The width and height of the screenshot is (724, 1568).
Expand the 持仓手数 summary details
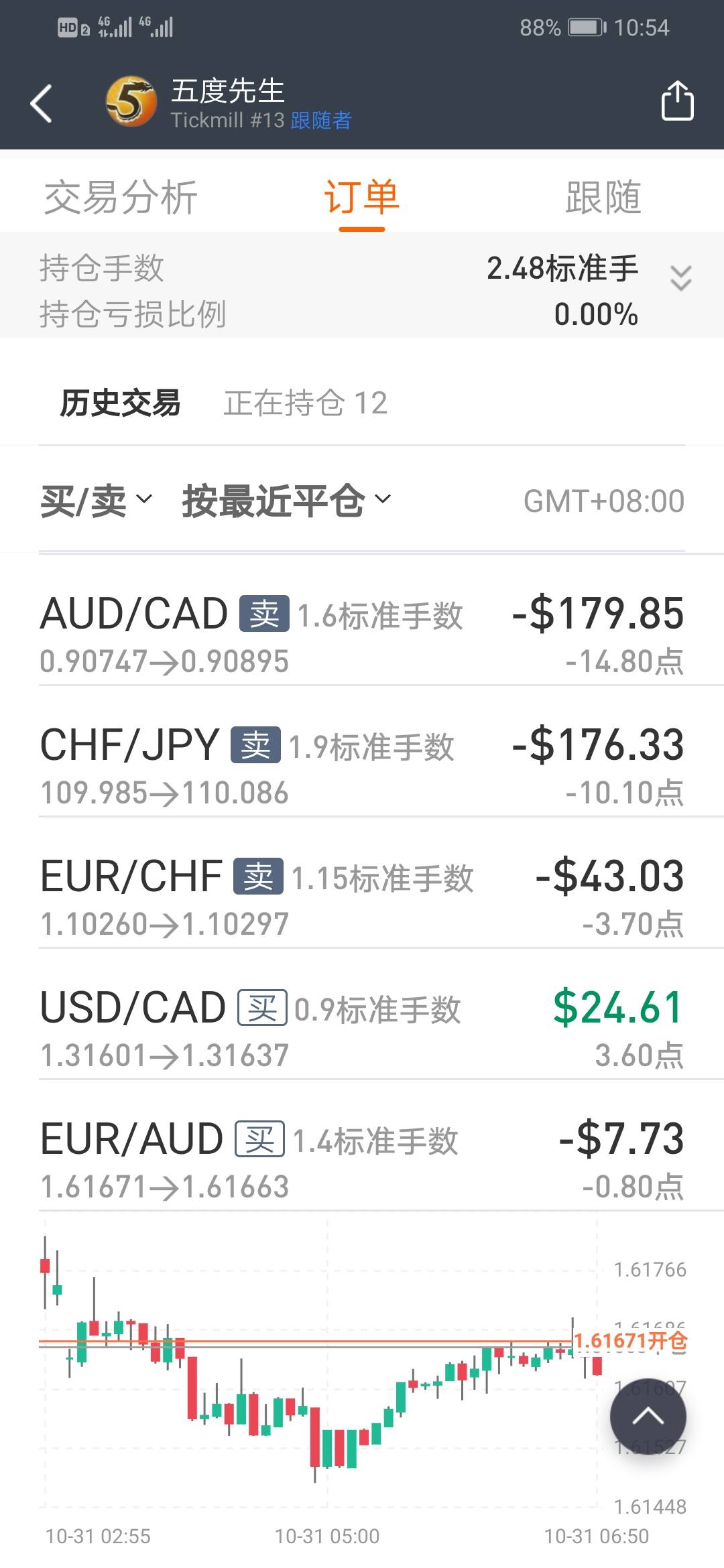click(680, 278)
